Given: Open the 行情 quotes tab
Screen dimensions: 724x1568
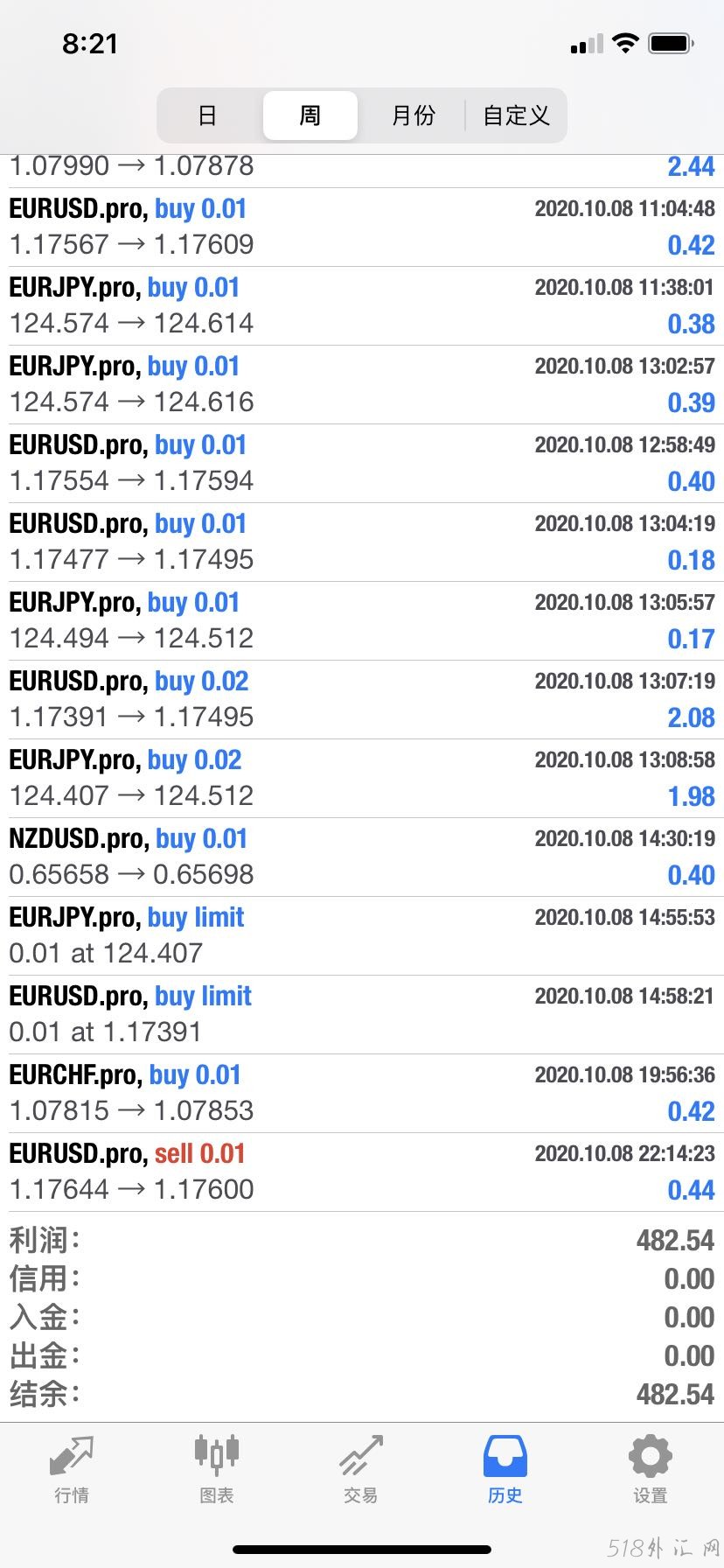Looking at the screenshot, I should (x=72, y=1469).
